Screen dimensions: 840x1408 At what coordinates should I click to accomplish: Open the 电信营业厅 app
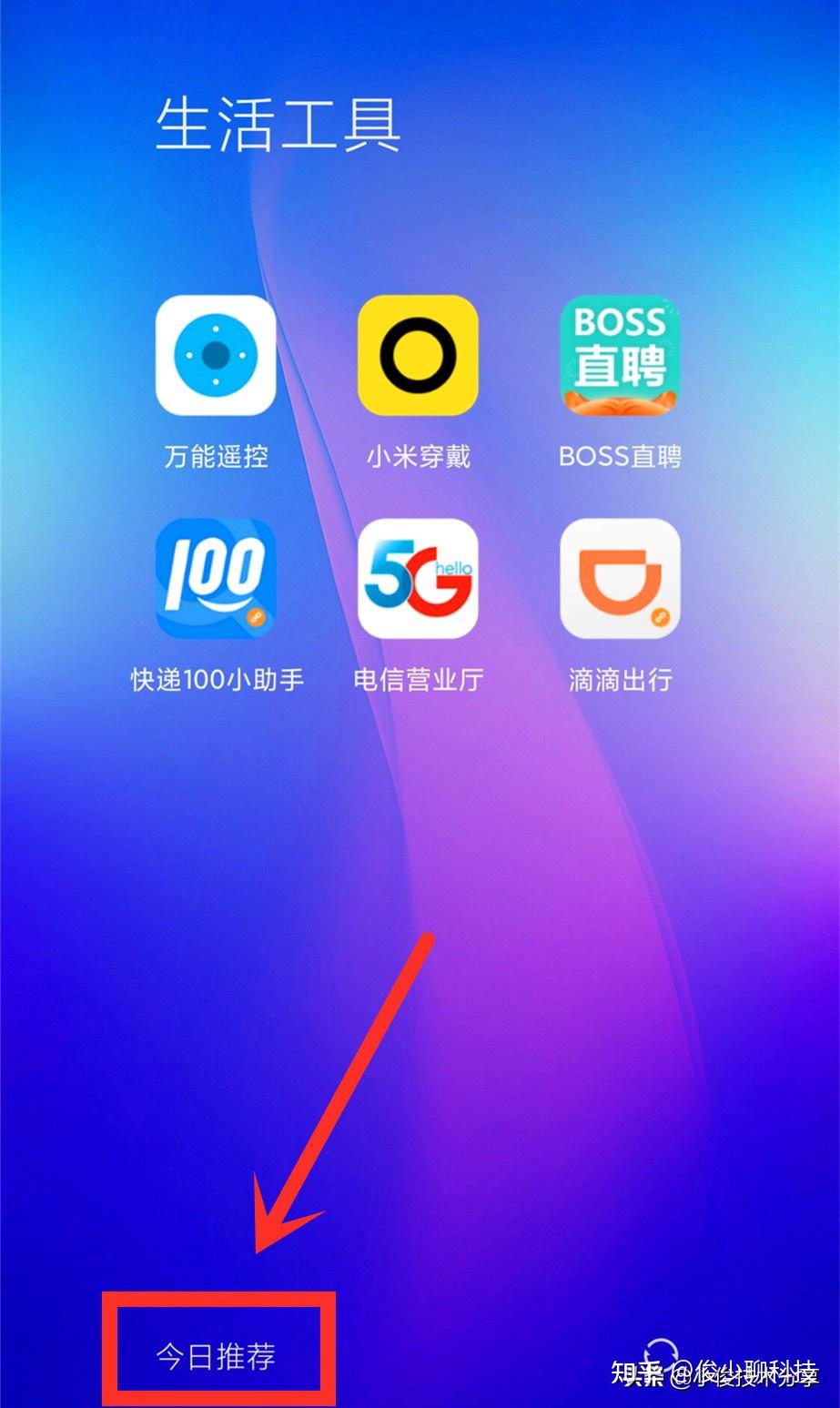pos(418,579)
